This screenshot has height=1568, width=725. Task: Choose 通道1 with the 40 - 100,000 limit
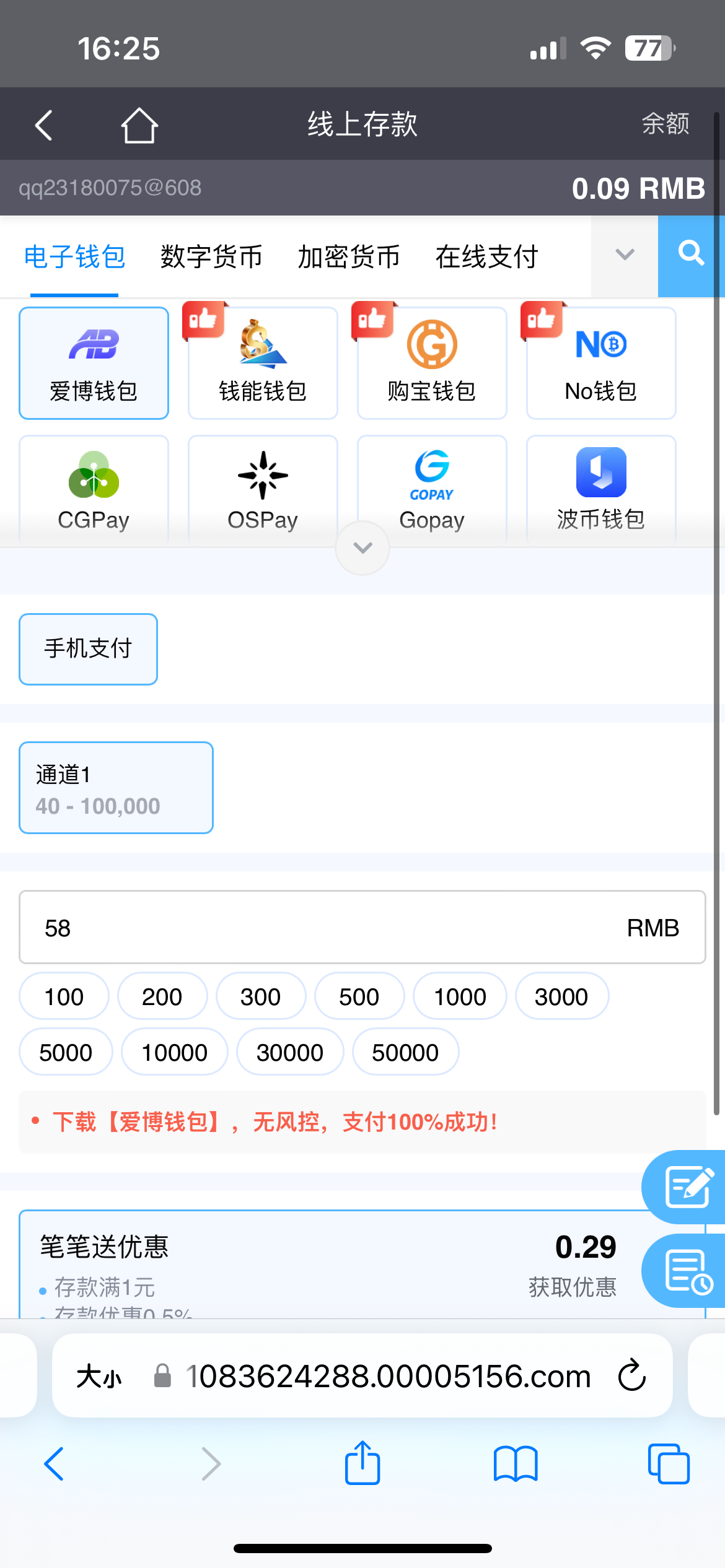pos(116,788)
